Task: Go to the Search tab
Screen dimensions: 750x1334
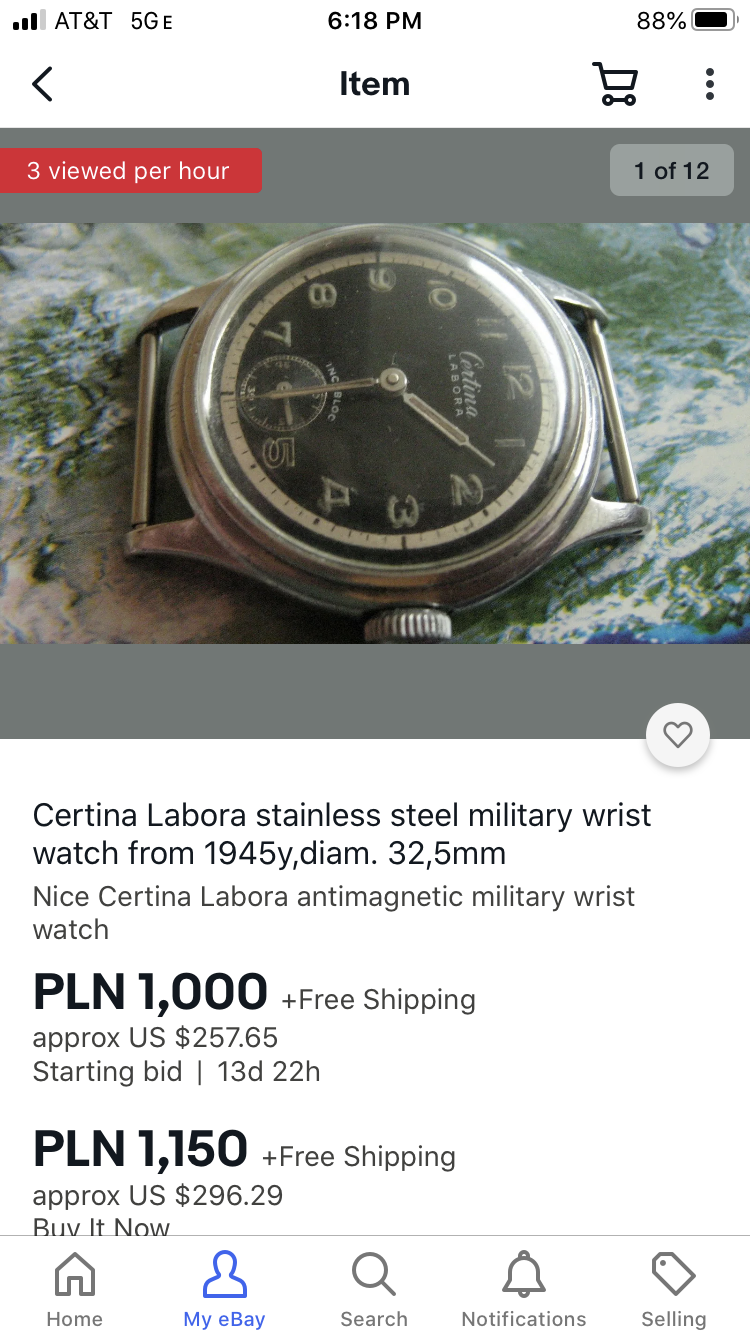Action: click(374, 1290)
